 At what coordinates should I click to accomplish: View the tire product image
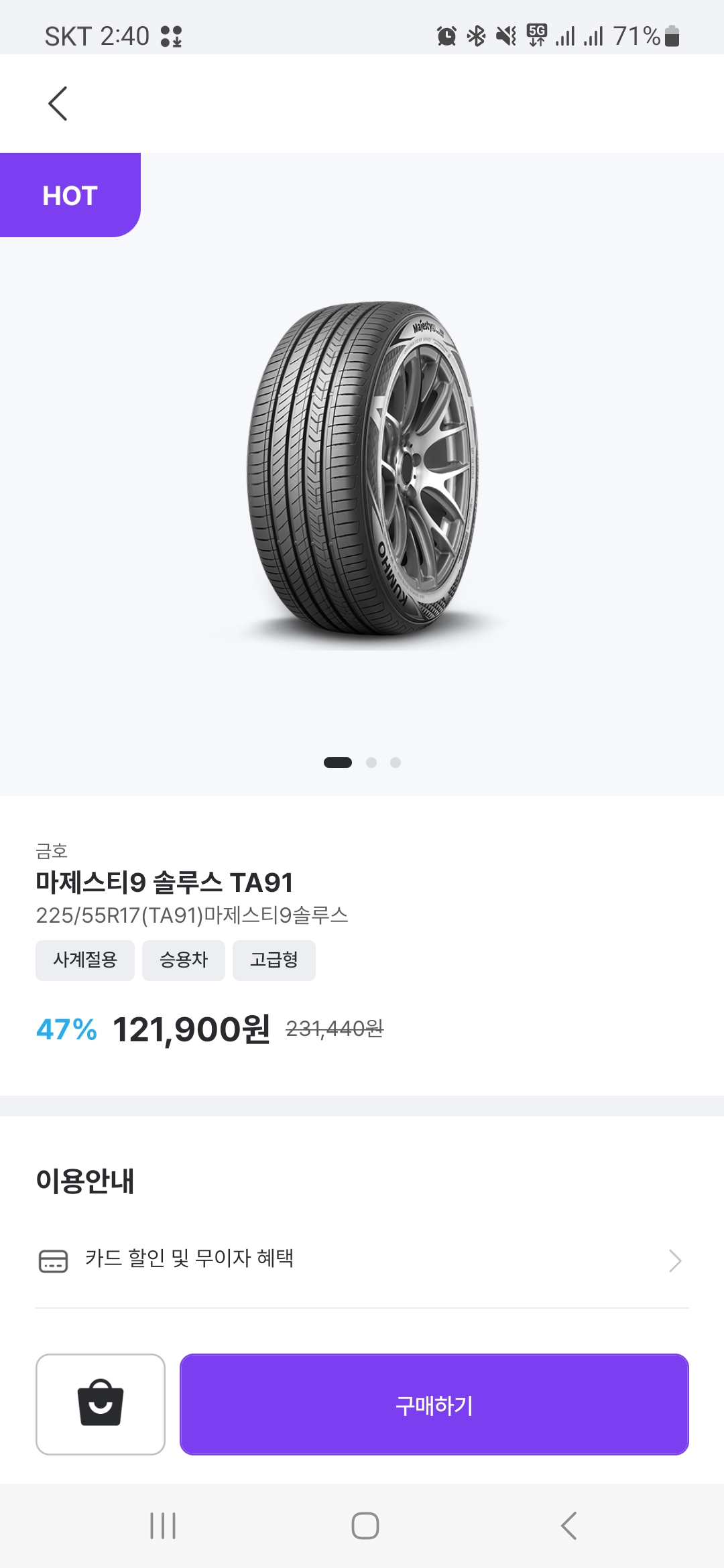(x=362, y=469)
